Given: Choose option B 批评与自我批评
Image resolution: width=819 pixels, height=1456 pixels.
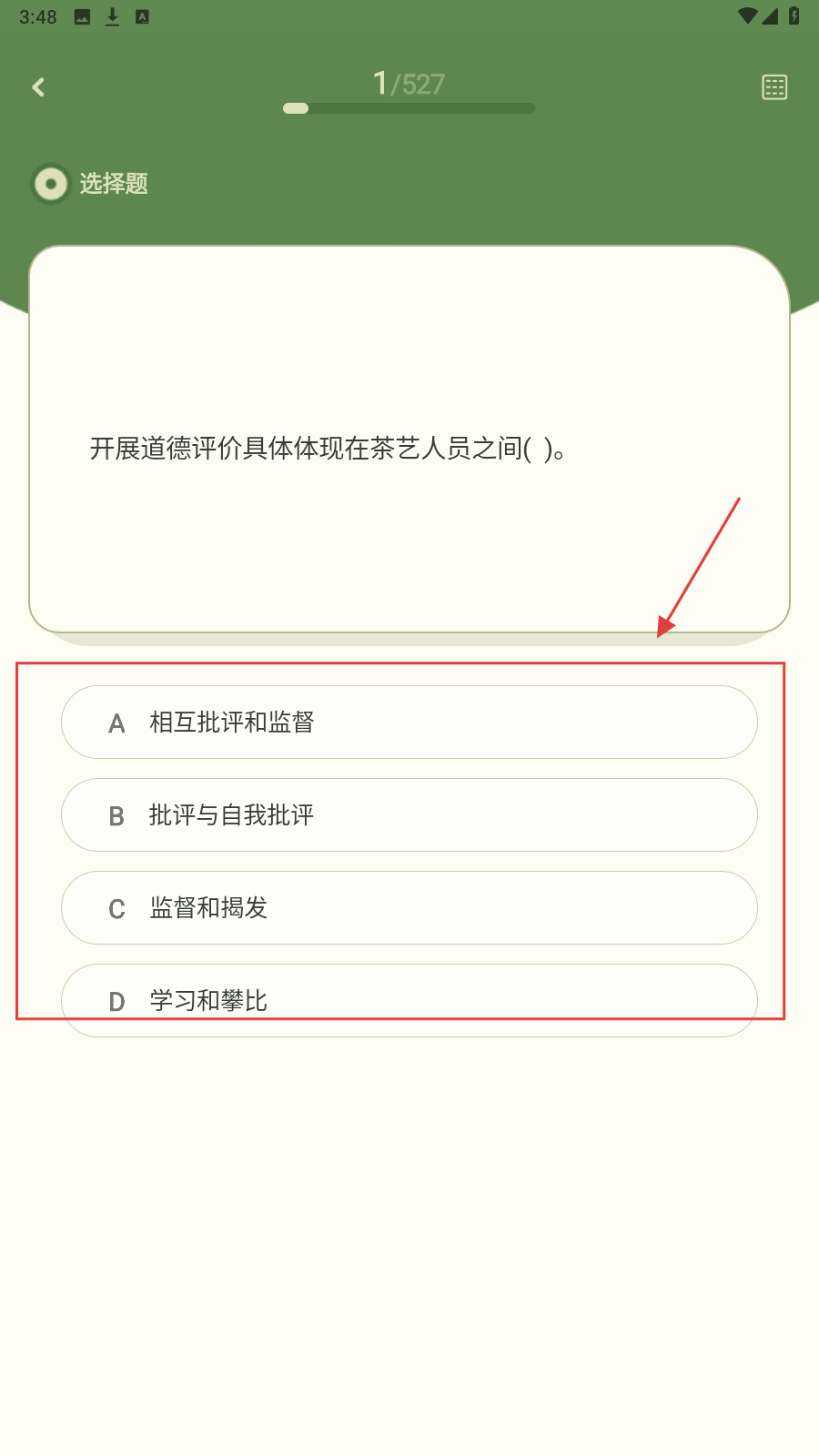Looking at the screenshot, I should pyautogui.click(x=409, y=815).
